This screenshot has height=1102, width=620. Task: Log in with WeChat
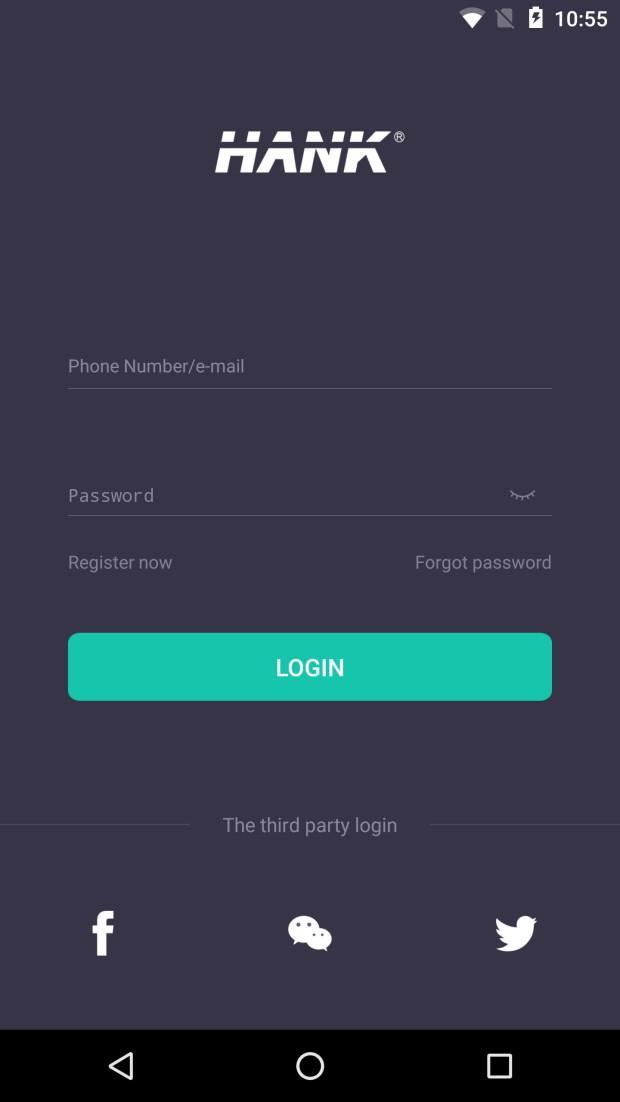tap(310, 933)
